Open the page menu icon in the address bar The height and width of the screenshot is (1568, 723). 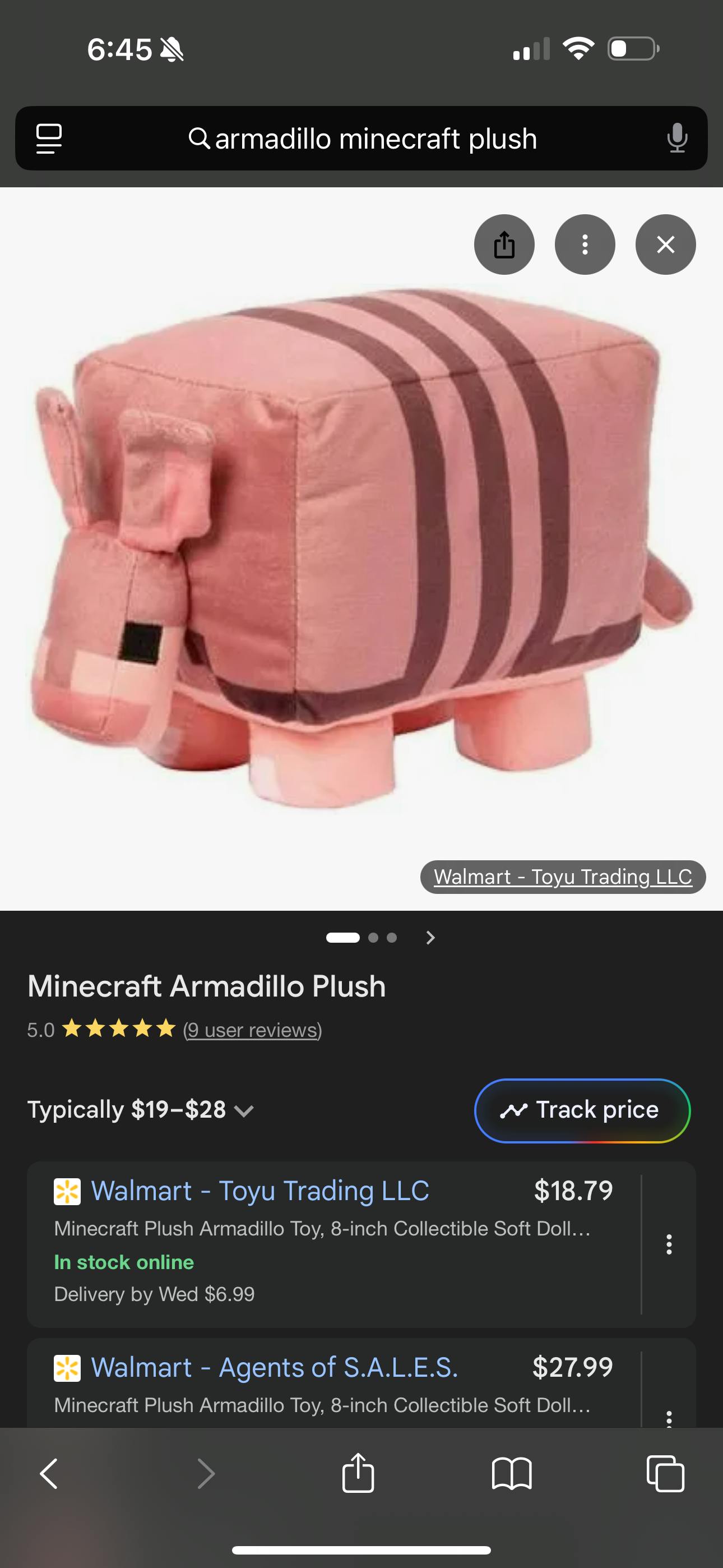(x=49, y=138)
